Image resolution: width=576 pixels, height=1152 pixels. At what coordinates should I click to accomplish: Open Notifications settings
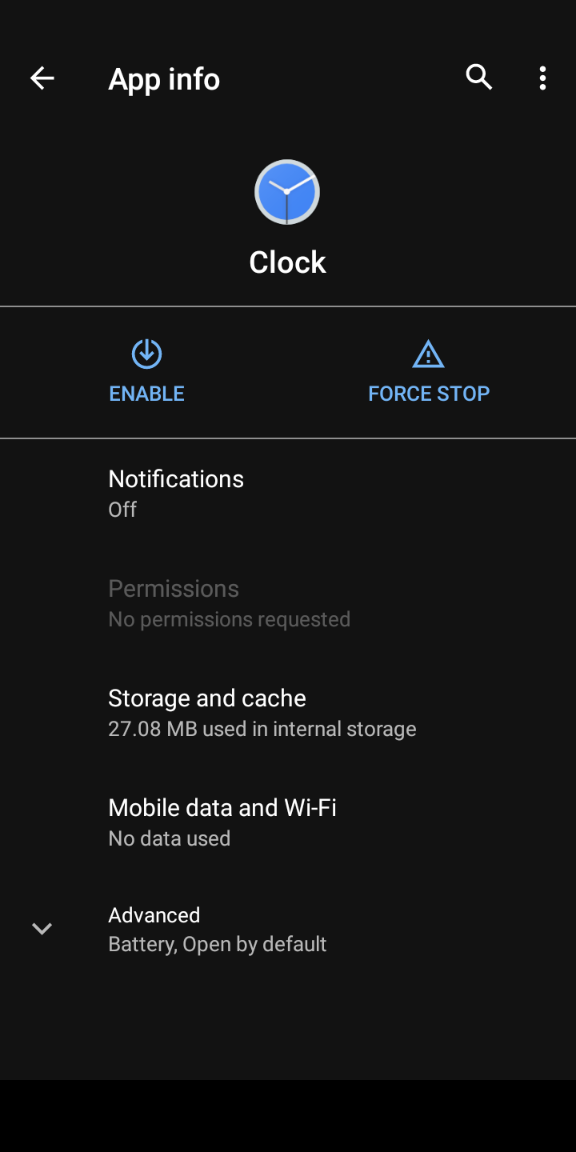(x=288, y=494)
